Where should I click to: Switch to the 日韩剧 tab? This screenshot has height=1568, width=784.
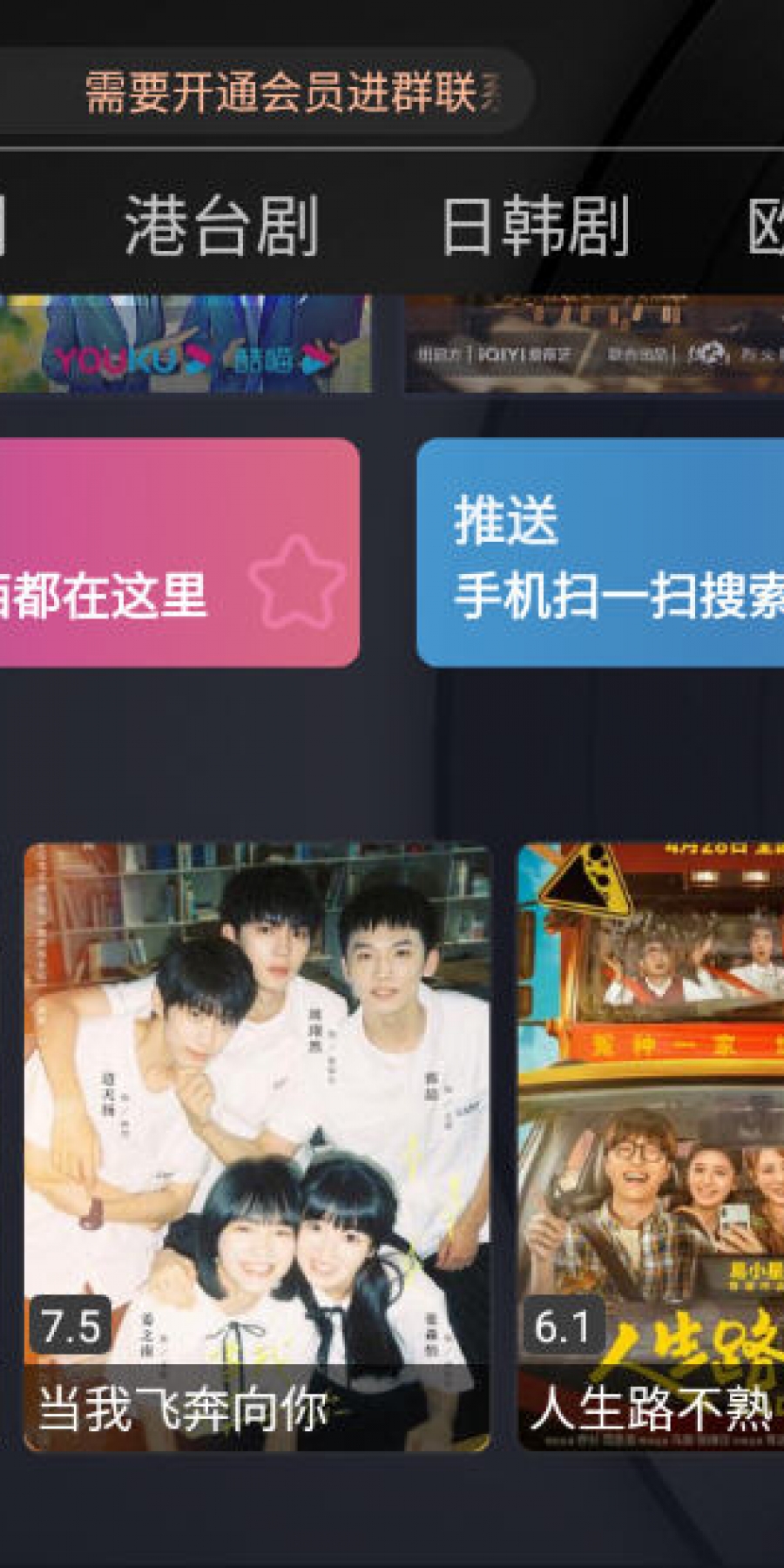tap(535, 226)
